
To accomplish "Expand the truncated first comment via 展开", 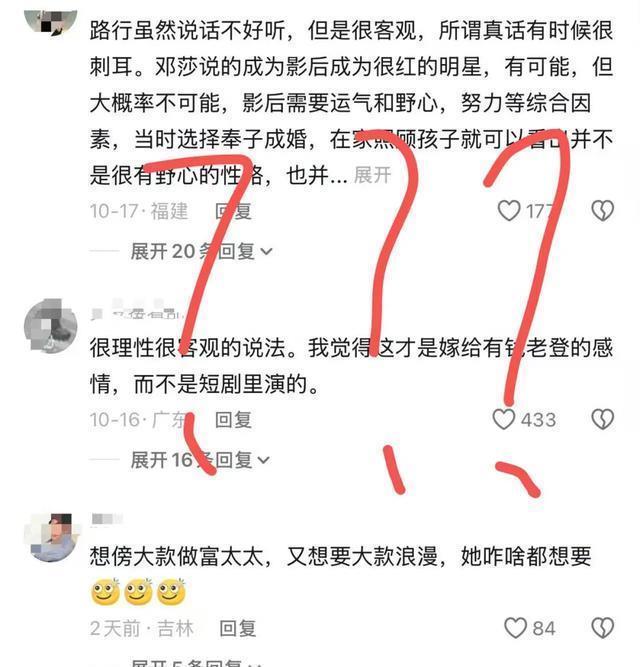I will pos(373,175).
